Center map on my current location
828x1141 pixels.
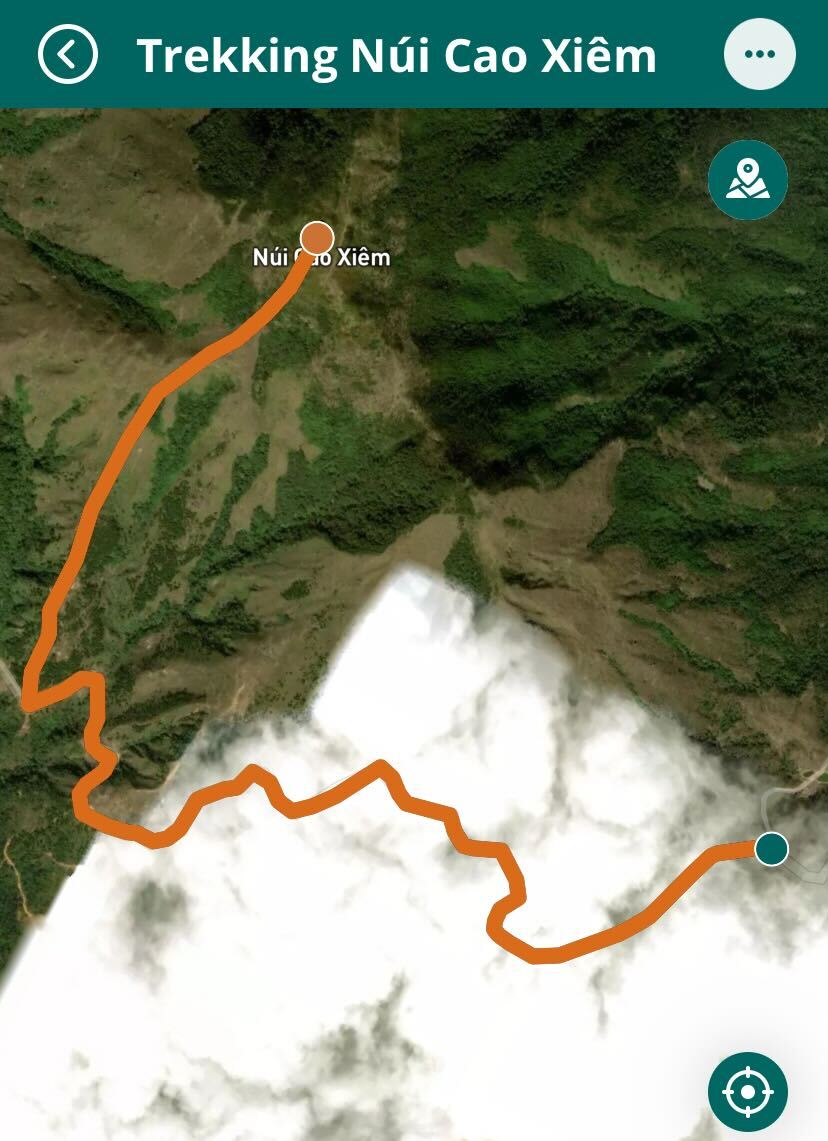tap(748, 1092)
